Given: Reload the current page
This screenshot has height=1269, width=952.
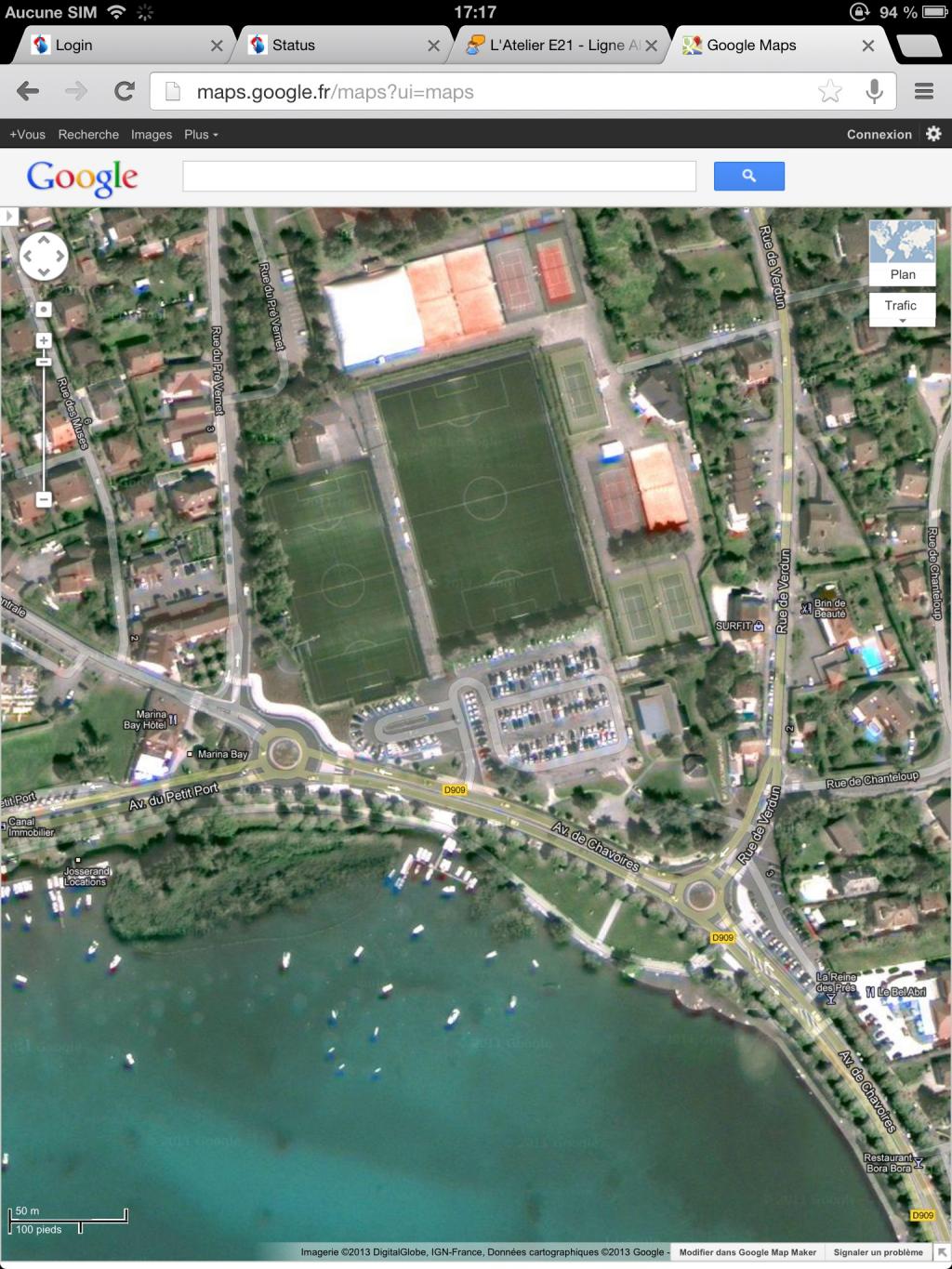Looking at the screenshot, I should click(x=124, y=91).
